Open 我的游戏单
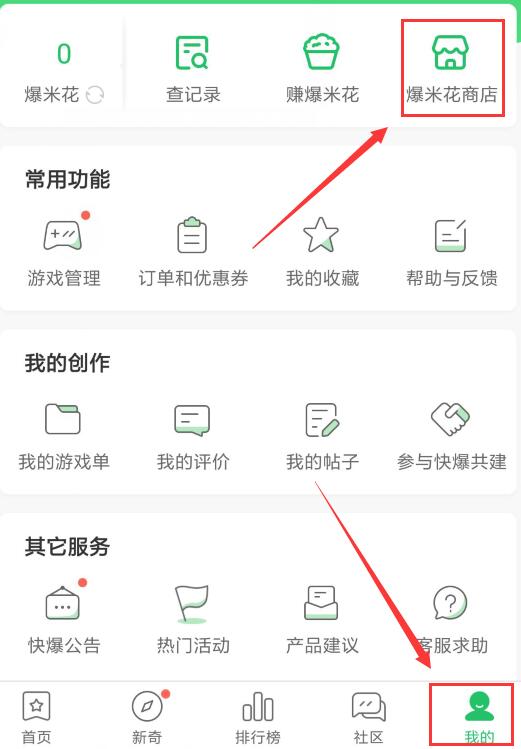 [64, 437]
